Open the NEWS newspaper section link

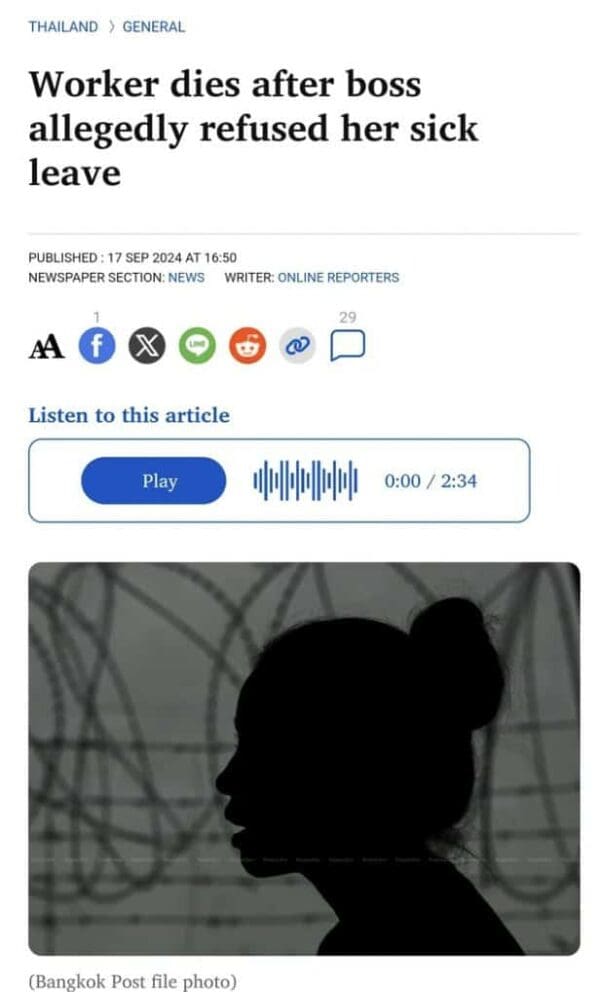(186, 277)
